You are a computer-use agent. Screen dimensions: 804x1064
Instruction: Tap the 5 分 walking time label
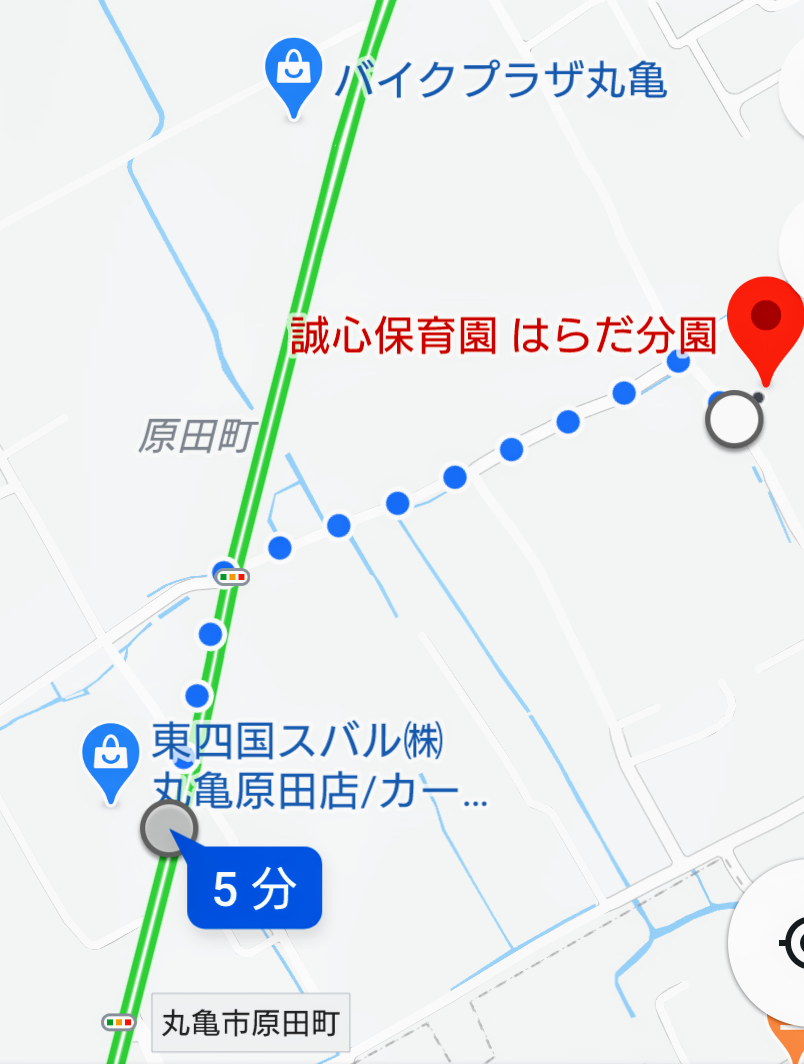(254, 888)
